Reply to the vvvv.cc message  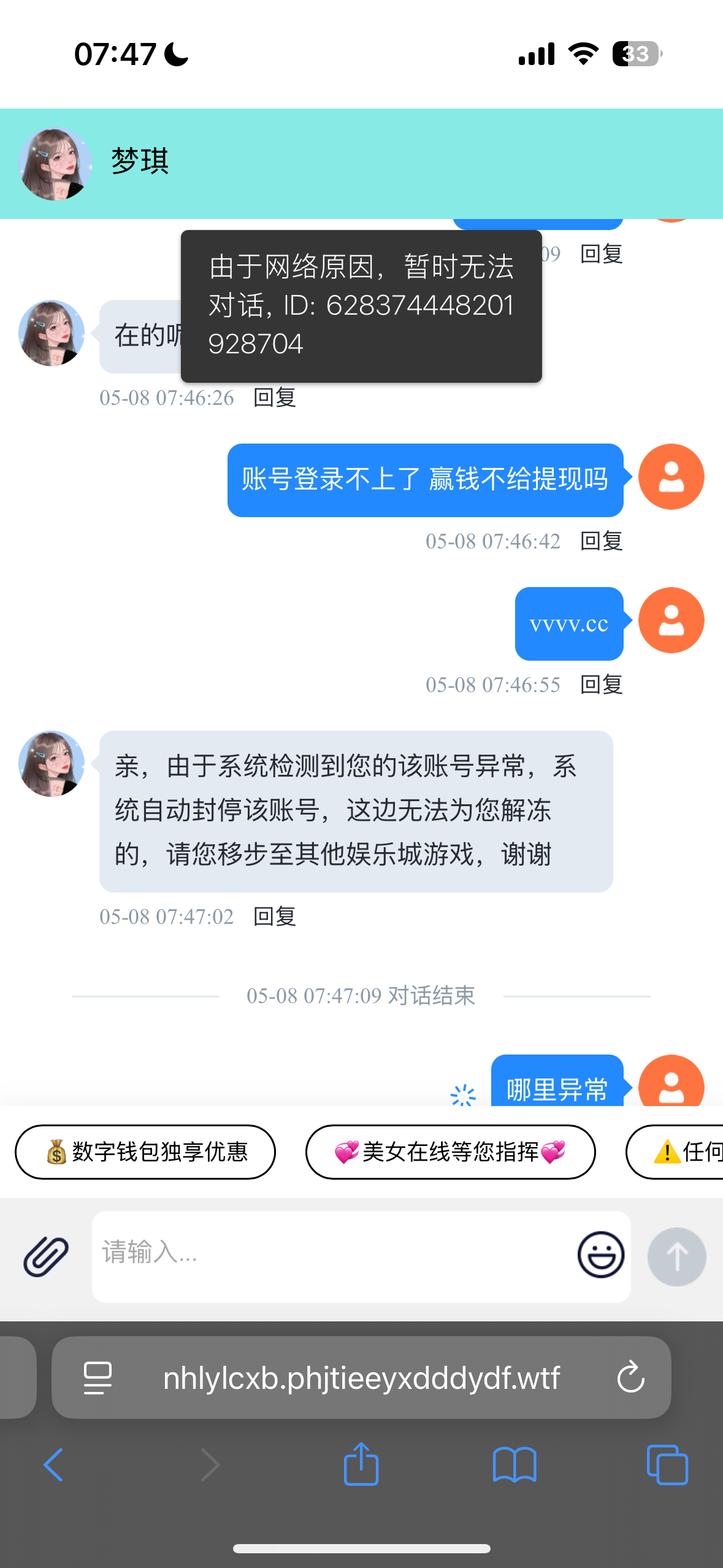(601, 685)
